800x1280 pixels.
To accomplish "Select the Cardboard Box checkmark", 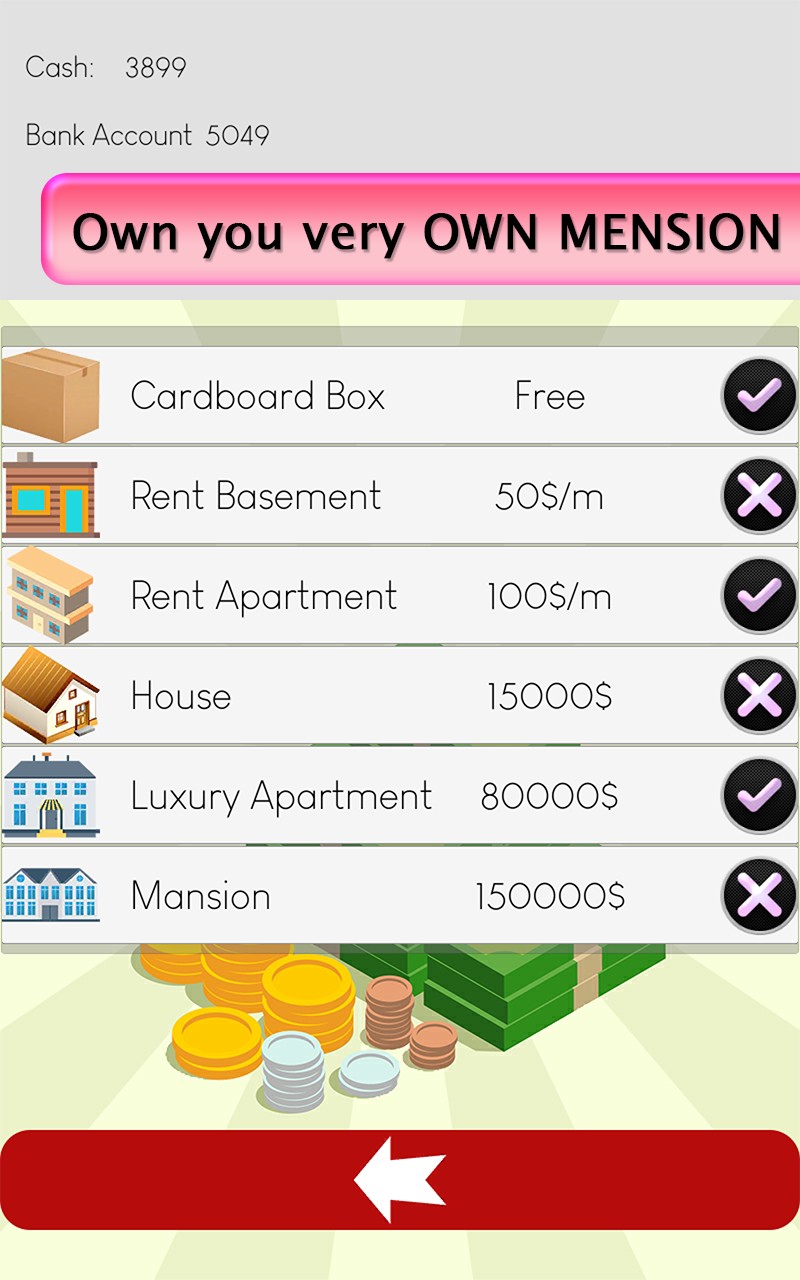I will [759, 396].
